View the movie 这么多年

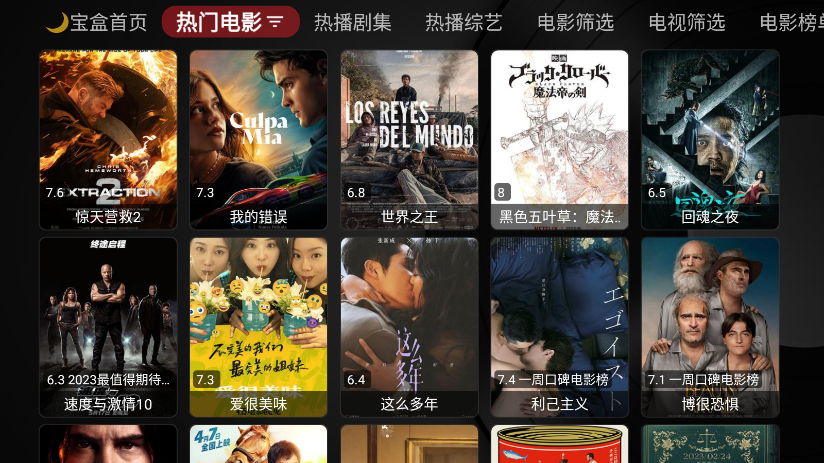tap(409, 326)
